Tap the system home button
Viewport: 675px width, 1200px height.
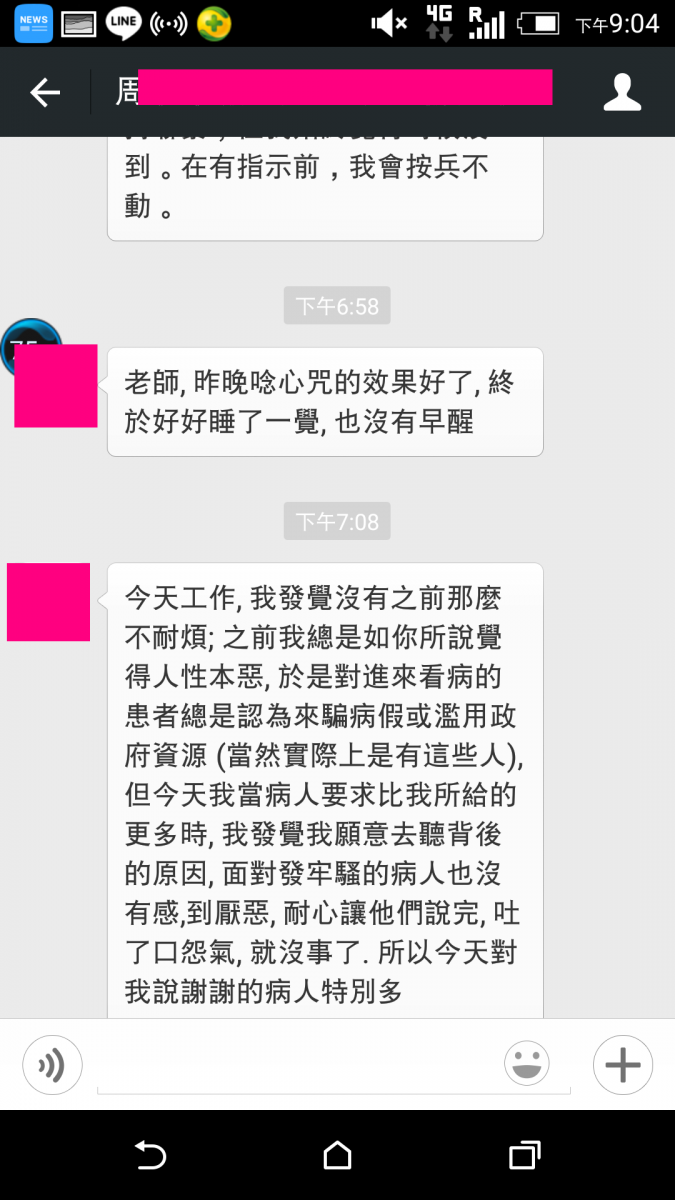coord(337,1156)
